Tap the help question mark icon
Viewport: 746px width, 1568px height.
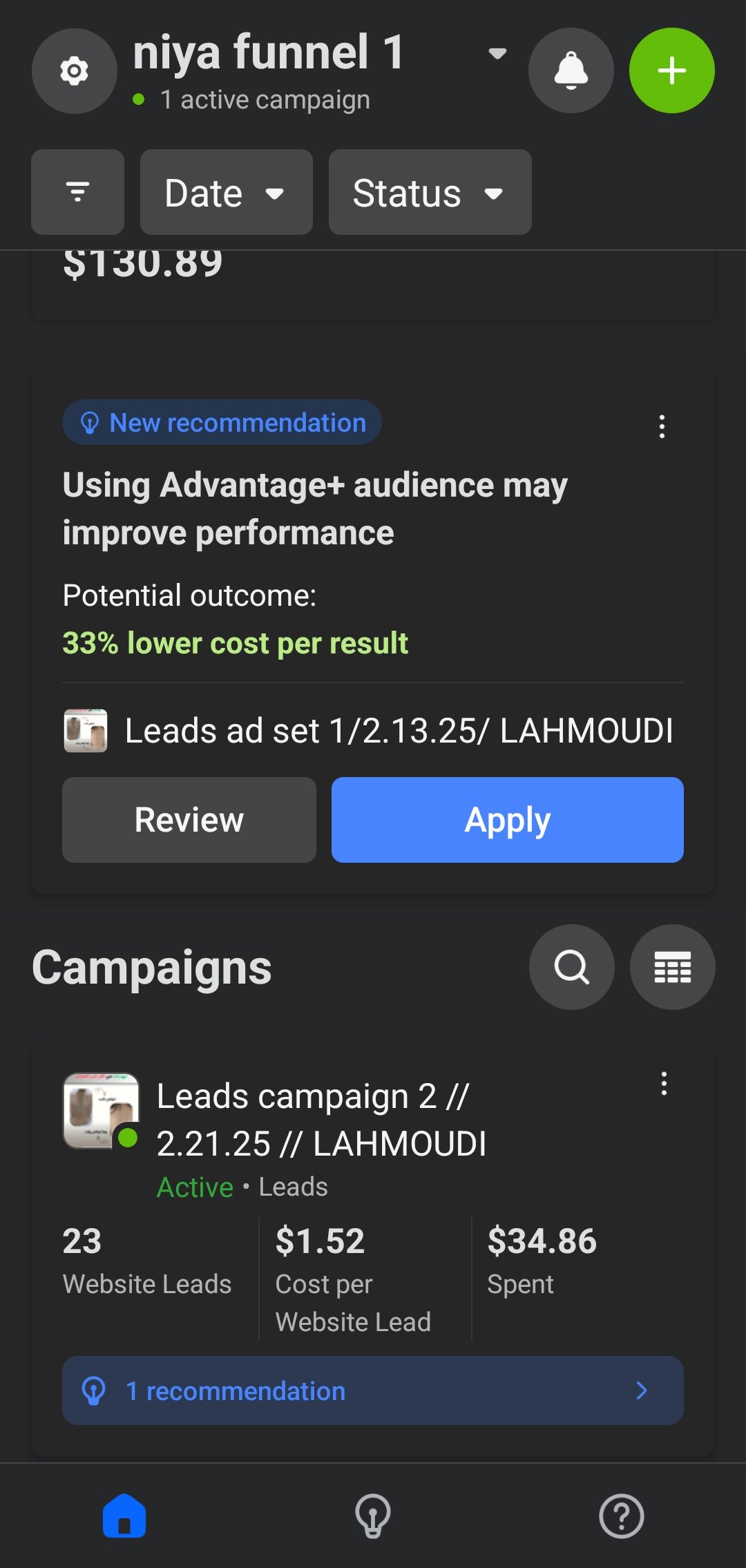pyautogui.click(x=621, y=1517)
